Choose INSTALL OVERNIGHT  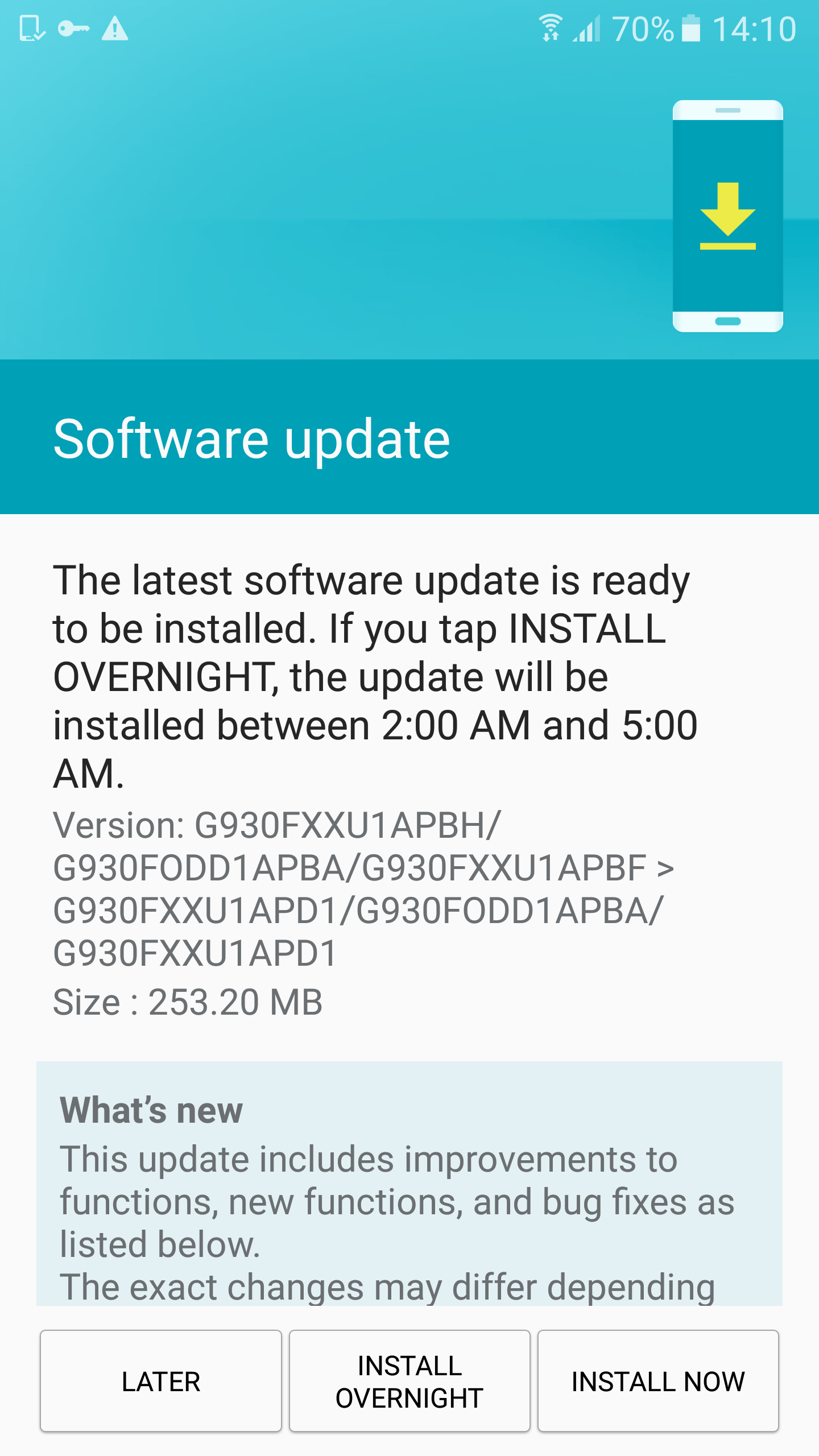(x=409, y=1381)
